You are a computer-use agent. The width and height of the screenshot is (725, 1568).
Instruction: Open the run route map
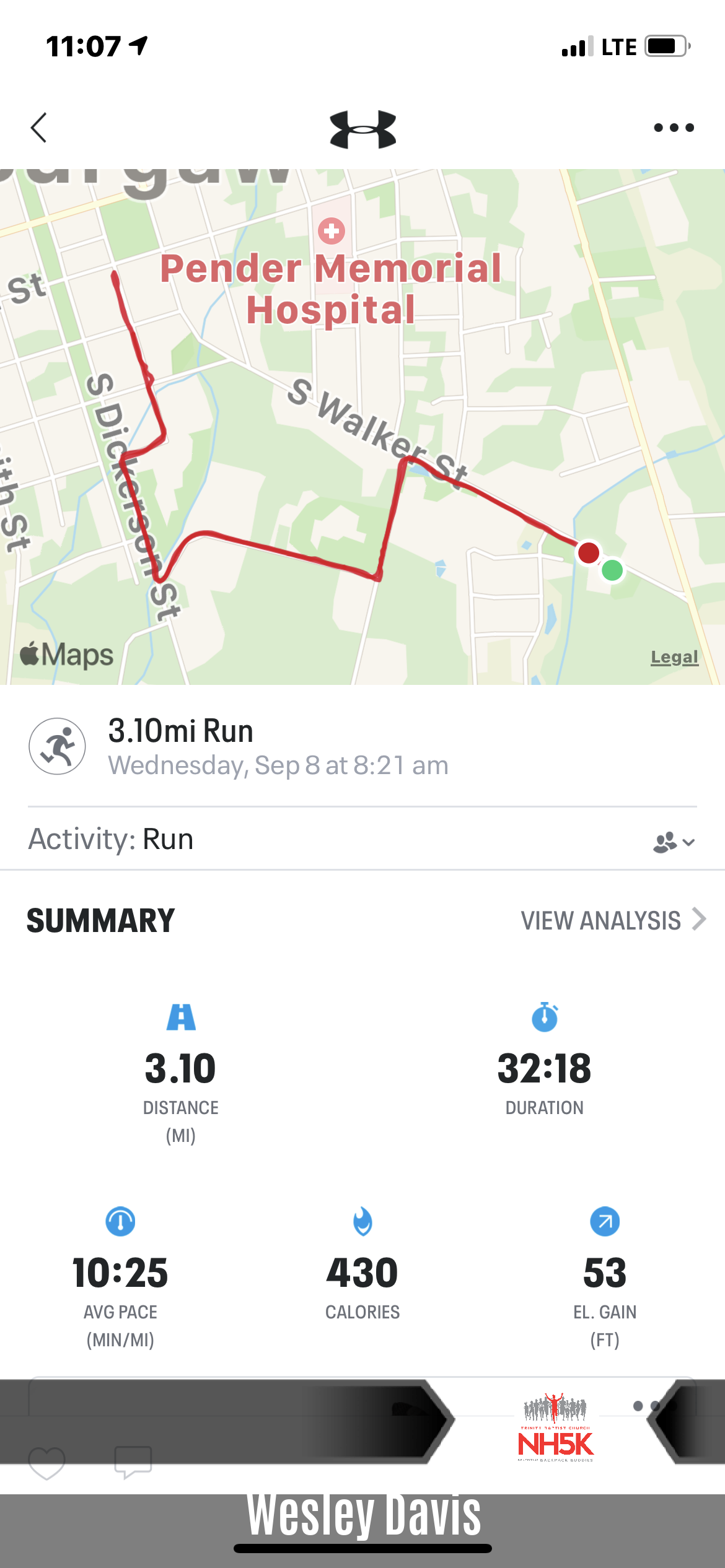[362, 427]
